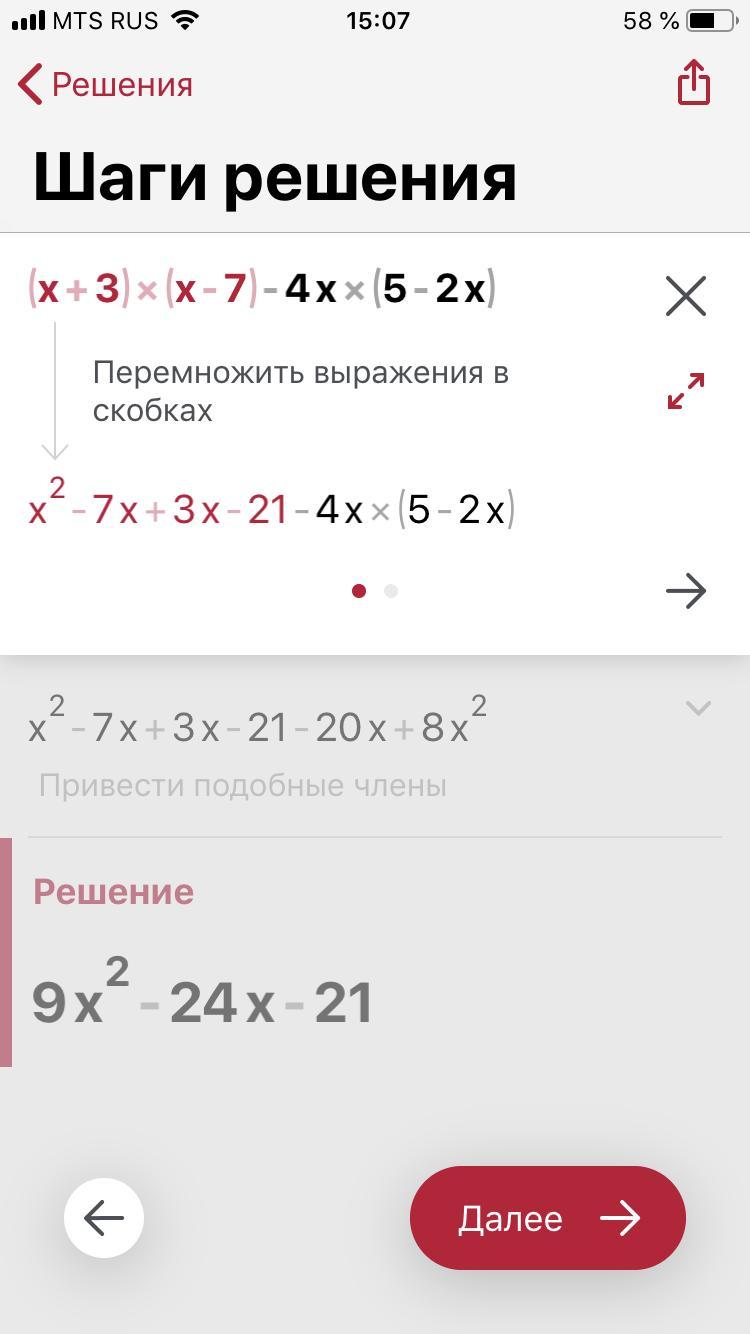The image size is (750, 1334).
Task: Expand the 'Привести подобные члены' step
Action: (x=698, y=708)
